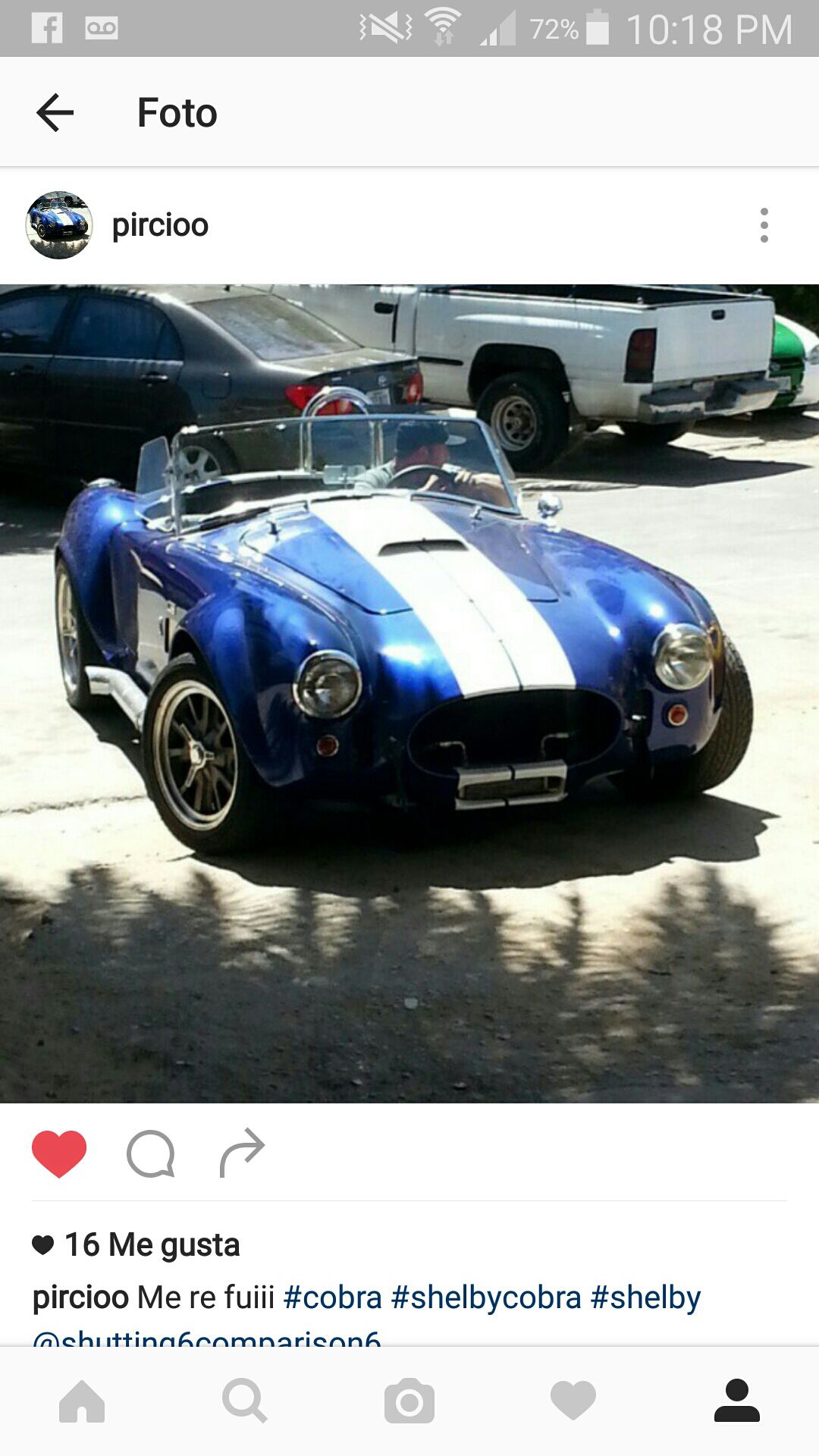
Task: Switch to the Home tab
Action: [x=82, y=1401]
